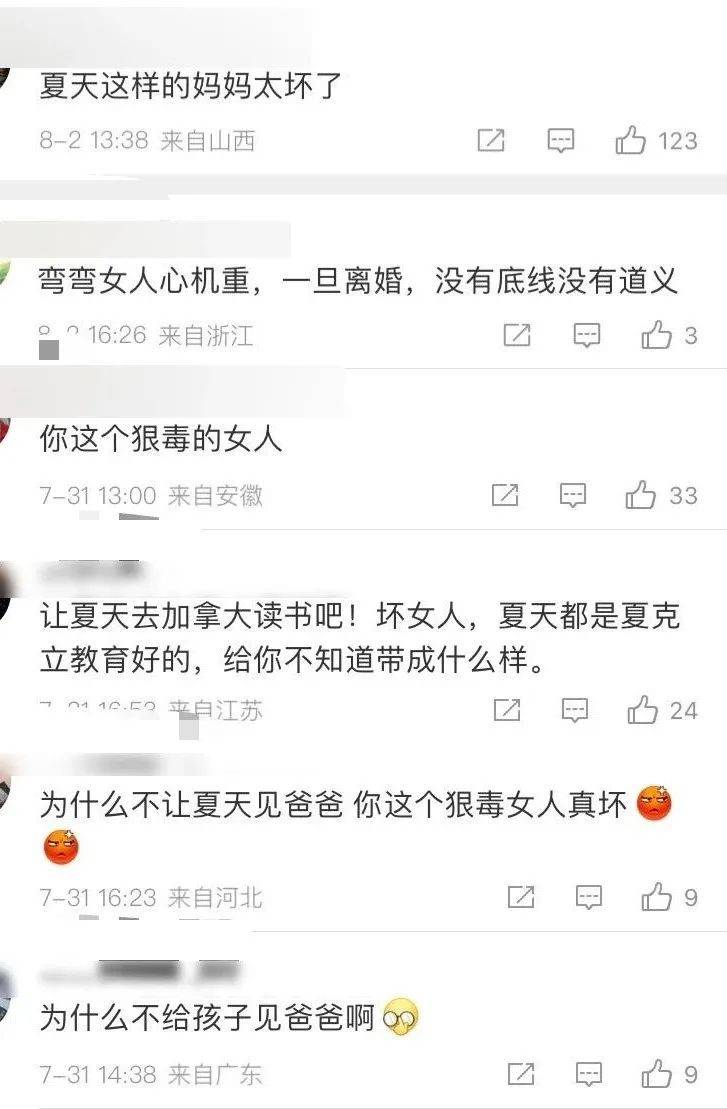Reply to the comment from 江苏
The height and width of the screenshot is (1109, 727).
[x=575, y=710]
